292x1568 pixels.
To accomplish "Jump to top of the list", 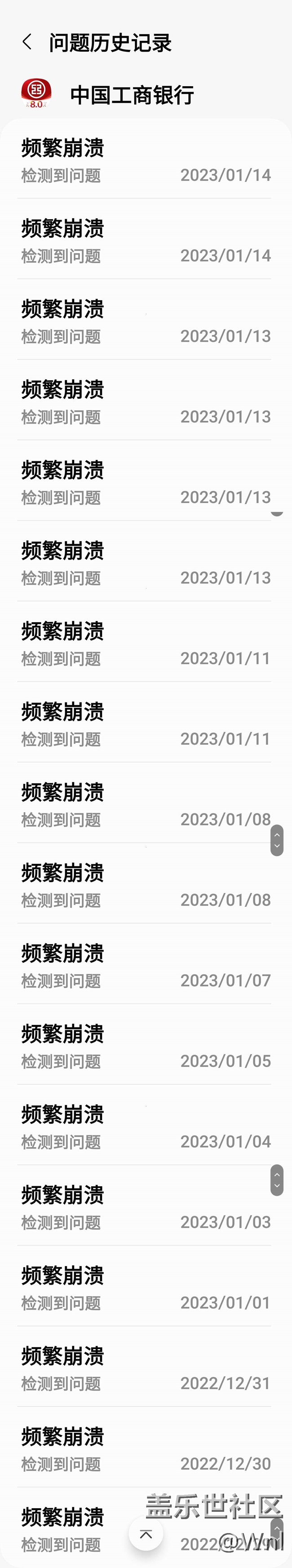I will (x=146, y=1534).
